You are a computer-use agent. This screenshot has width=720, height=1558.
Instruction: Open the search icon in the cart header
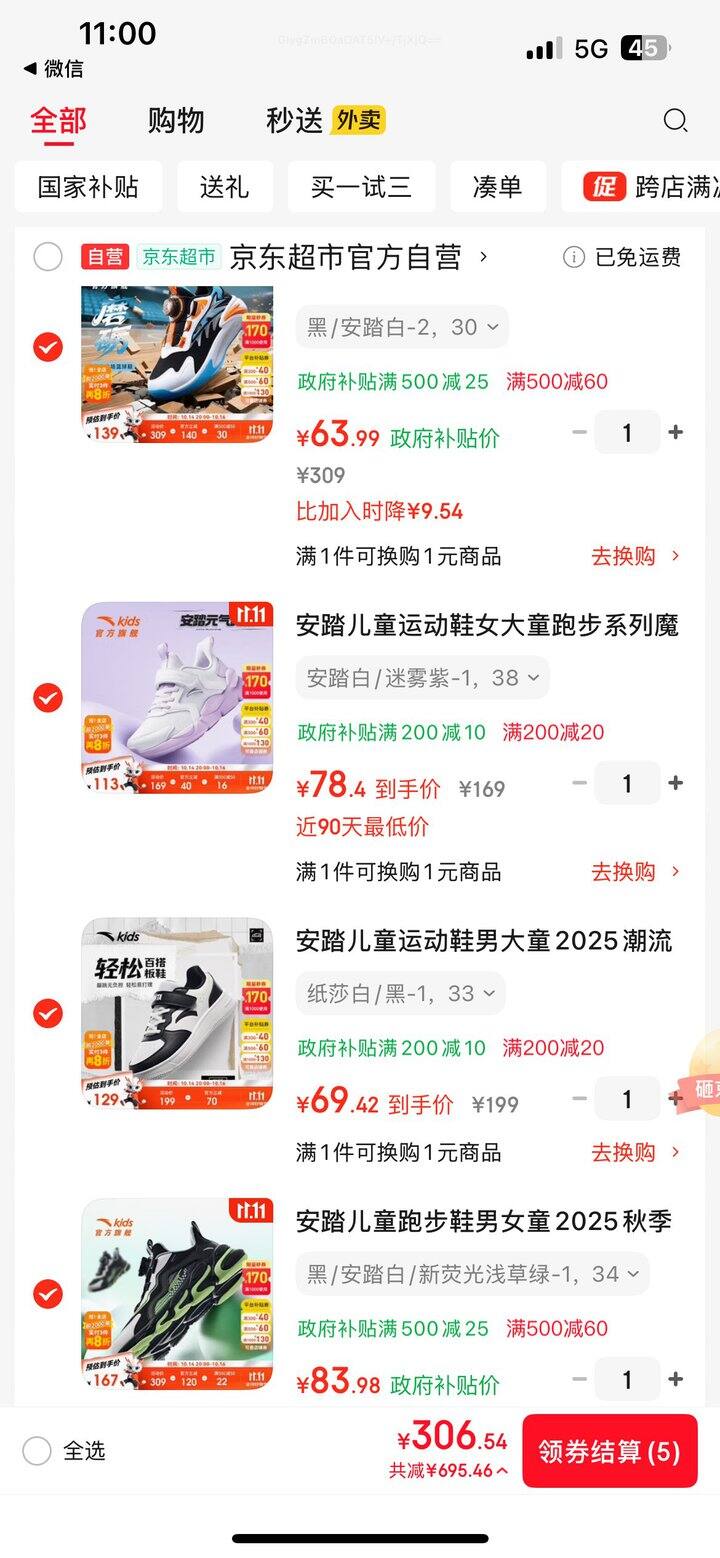[x=675, y=121]
